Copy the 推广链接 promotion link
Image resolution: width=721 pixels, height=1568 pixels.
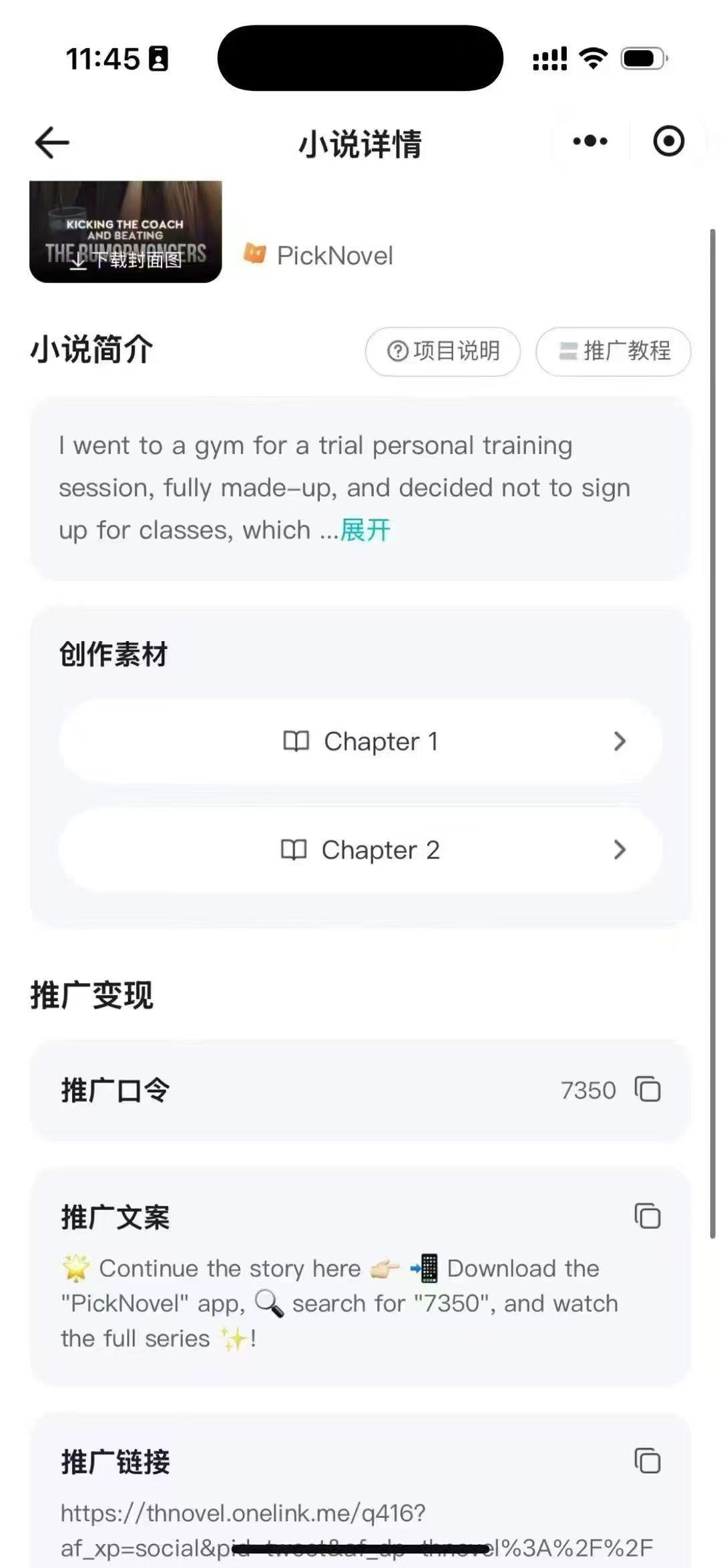coord(648,1460)
